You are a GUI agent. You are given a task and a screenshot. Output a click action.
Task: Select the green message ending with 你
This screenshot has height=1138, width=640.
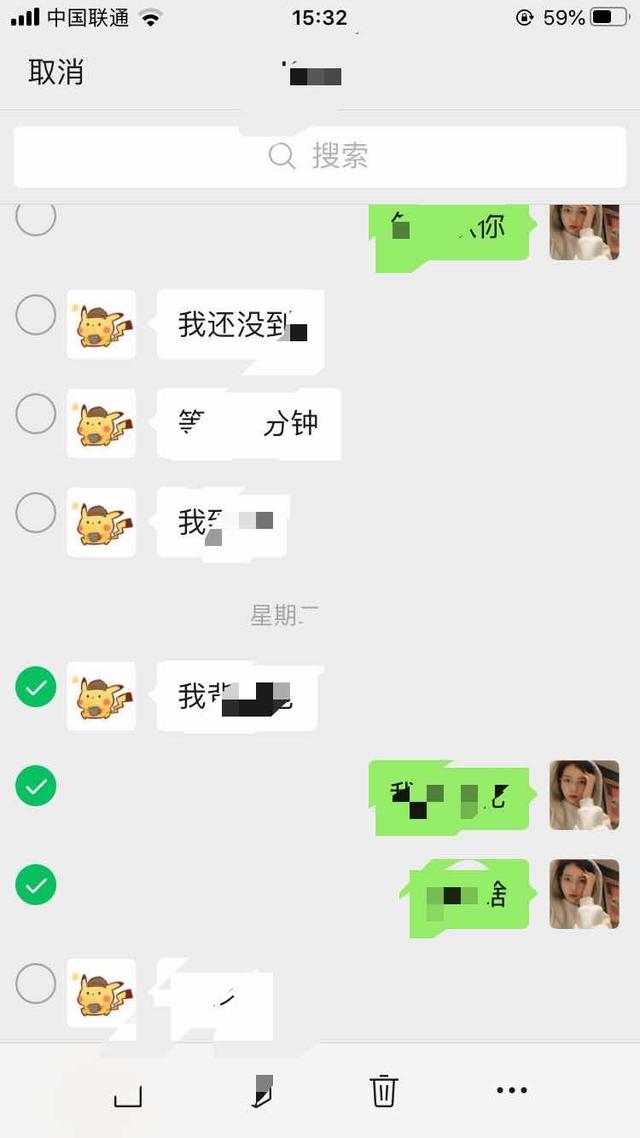pos(36,217)
